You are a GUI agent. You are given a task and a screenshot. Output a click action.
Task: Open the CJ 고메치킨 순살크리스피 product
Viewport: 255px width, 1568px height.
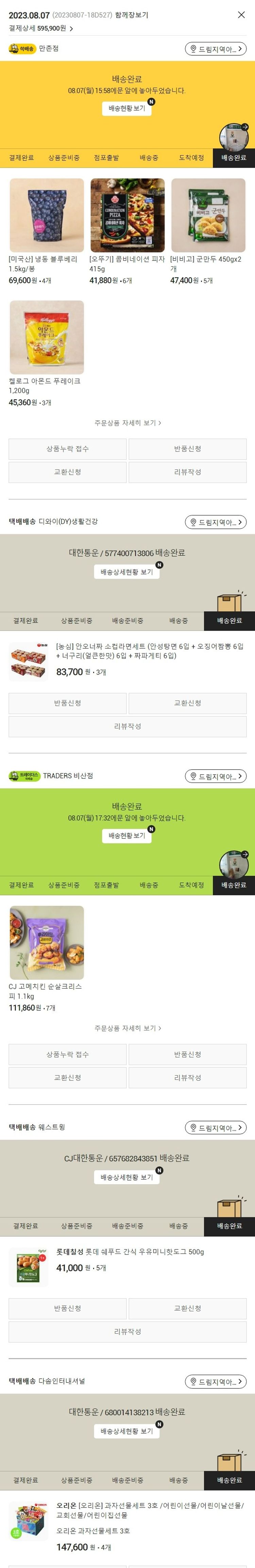tap(46, 942)
